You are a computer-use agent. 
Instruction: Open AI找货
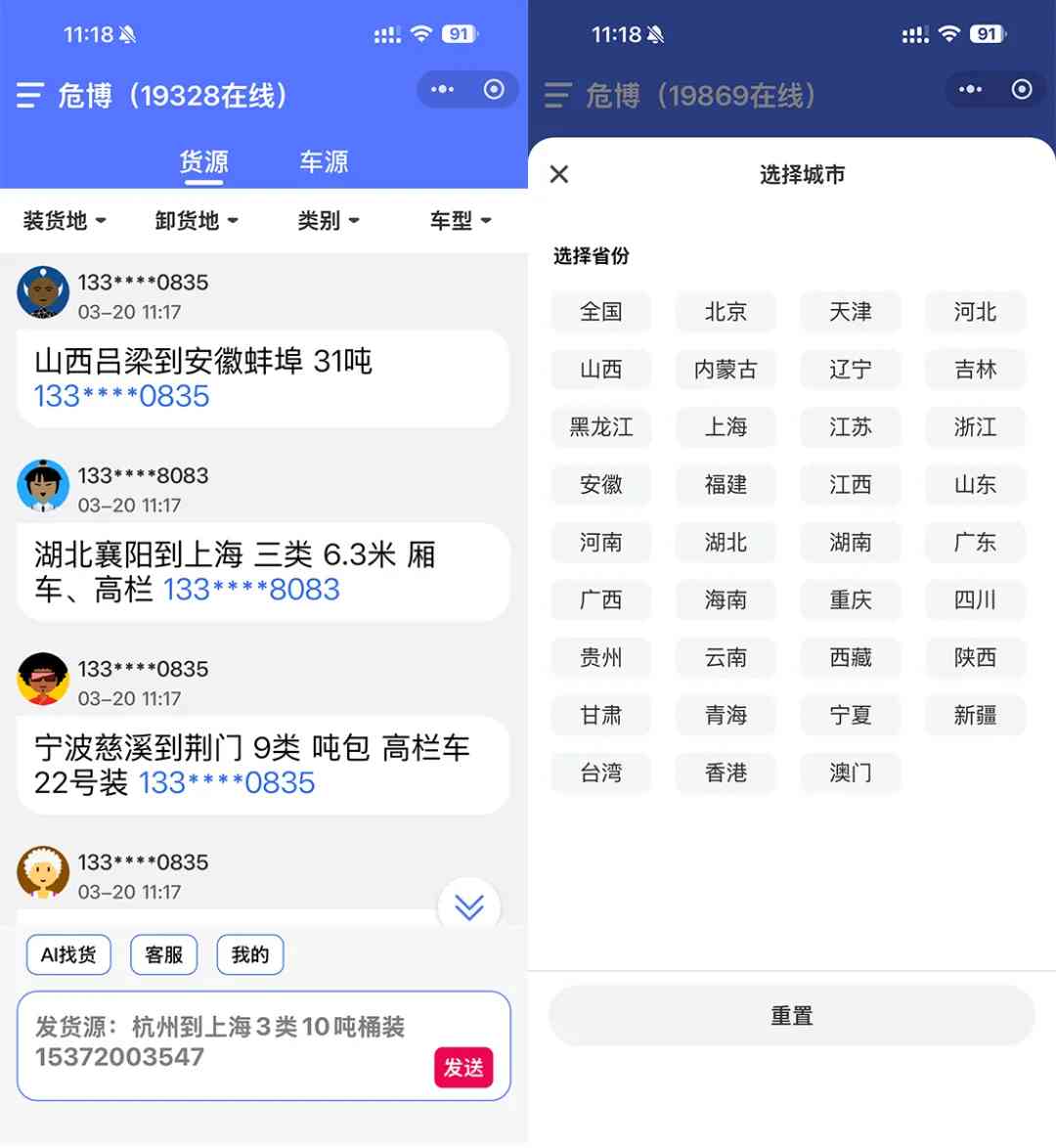click(68, 955)
